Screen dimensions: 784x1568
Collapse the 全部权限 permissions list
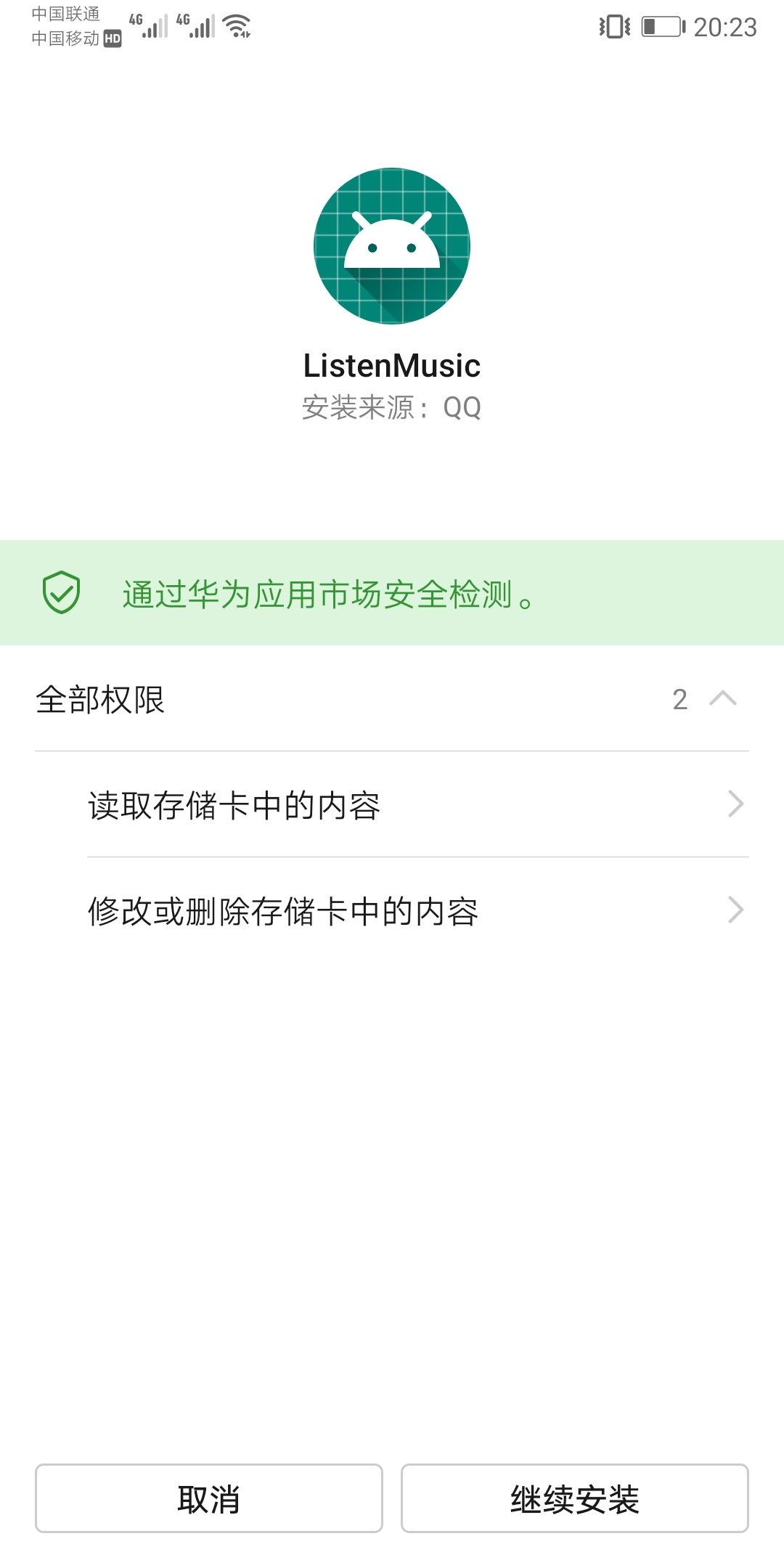pyautogui.click(x=392, y=699)
